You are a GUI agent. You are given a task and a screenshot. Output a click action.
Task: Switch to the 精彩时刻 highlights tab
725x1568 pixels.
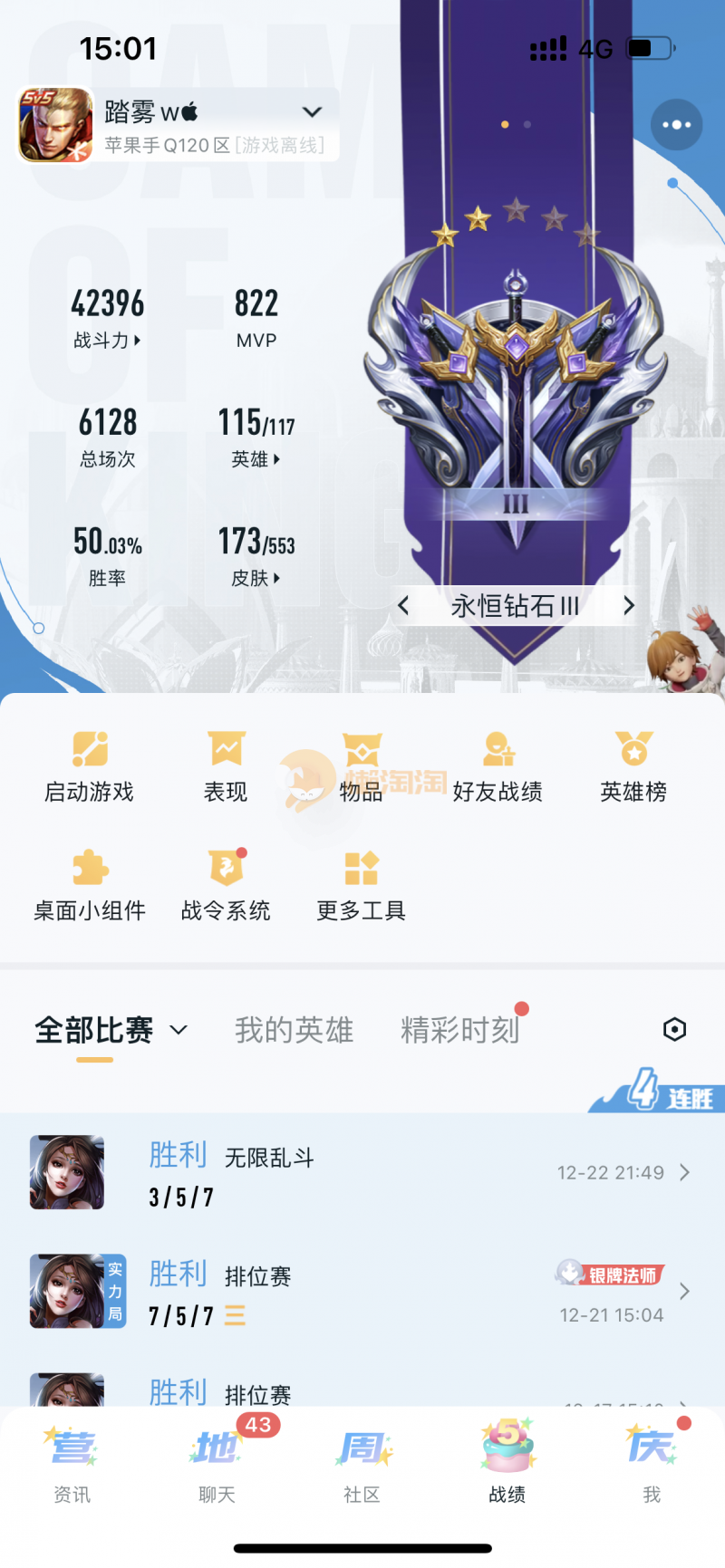click(x=459, y=1030)
